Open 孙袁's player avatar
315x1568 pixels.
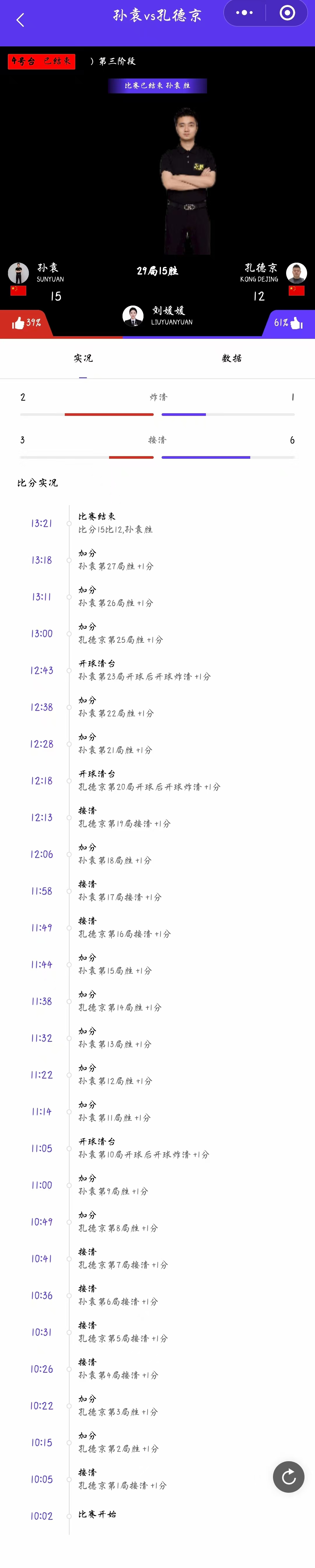tap(18, 273)
